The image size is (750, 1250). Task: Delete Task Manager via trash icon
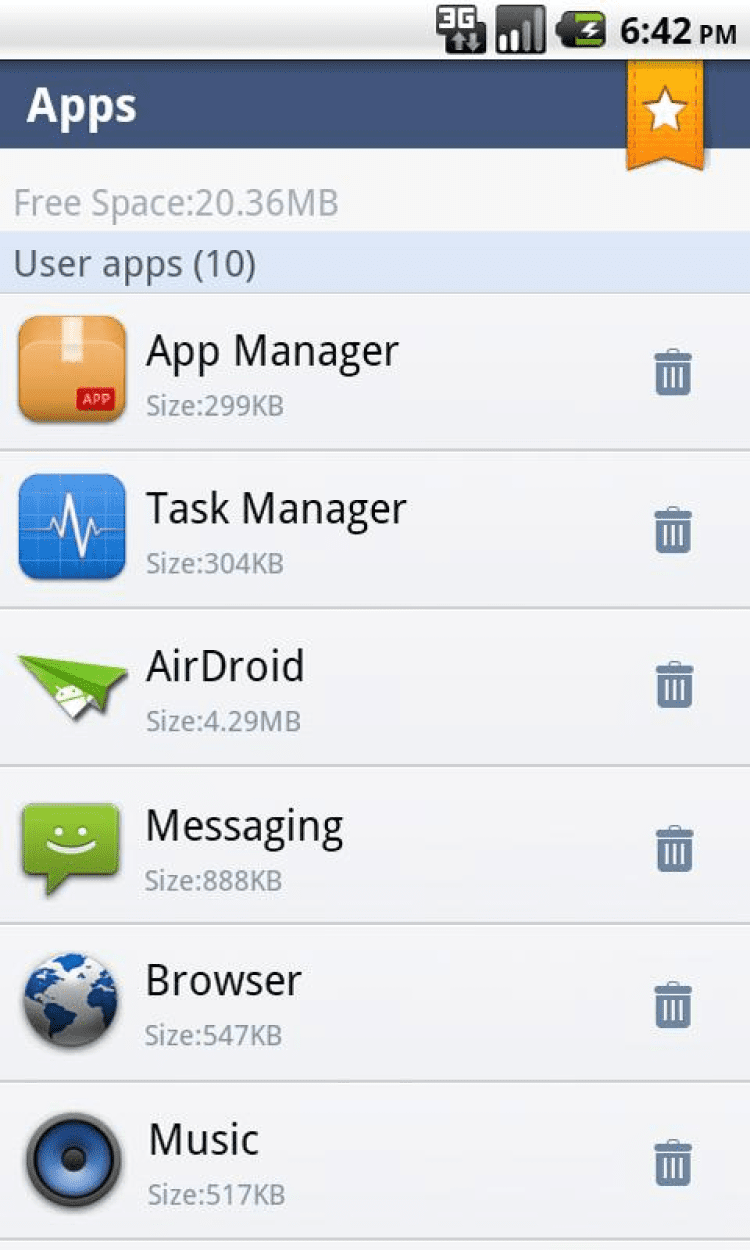[673, 529]
